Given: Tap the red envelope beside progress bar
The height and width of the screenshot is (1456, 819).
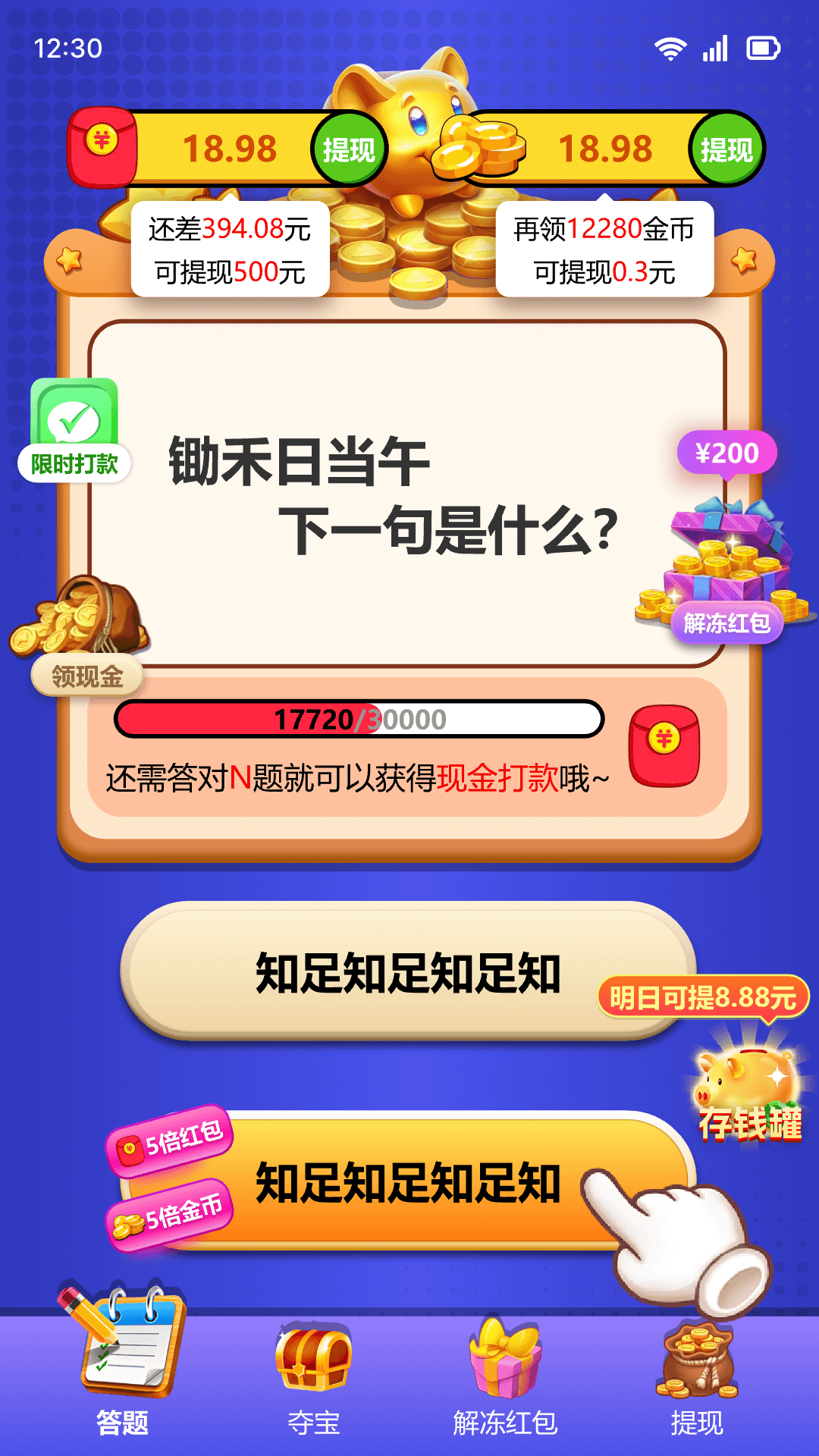Looking at the screenshot, I should [664, 745].
